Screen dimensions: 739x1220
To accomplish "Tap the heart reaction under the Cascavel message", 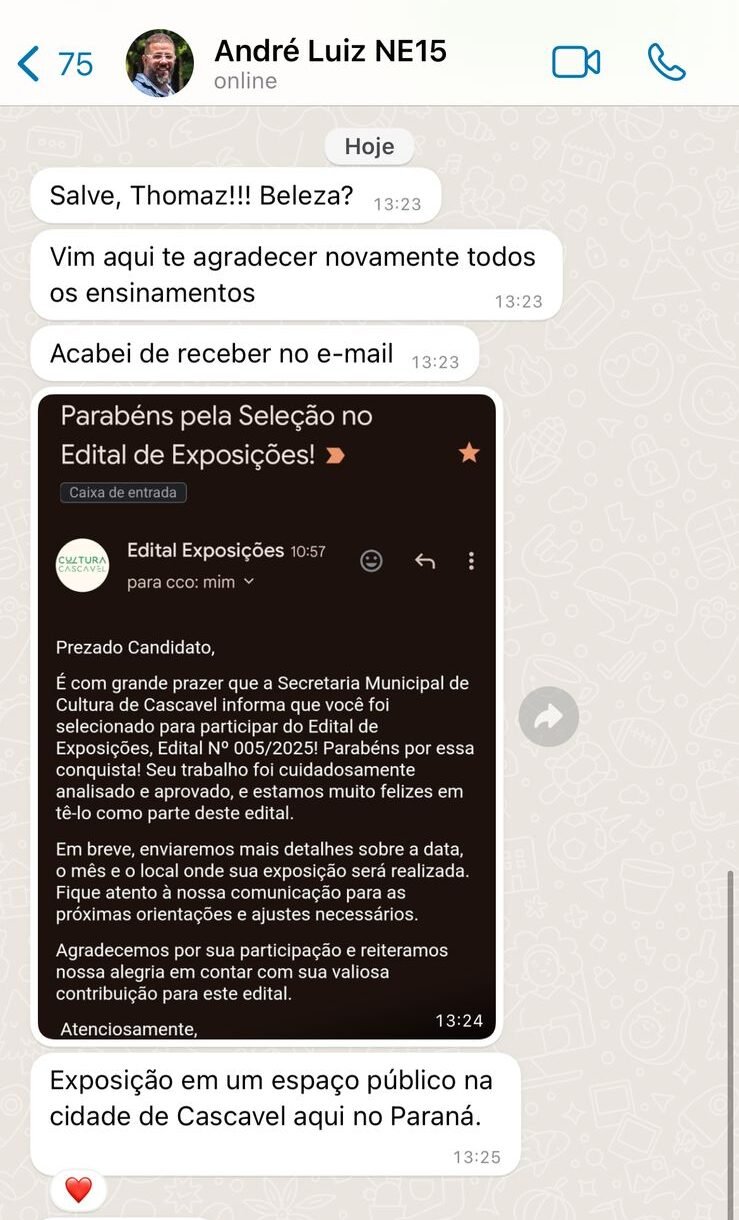I will tap(78, 1190).
